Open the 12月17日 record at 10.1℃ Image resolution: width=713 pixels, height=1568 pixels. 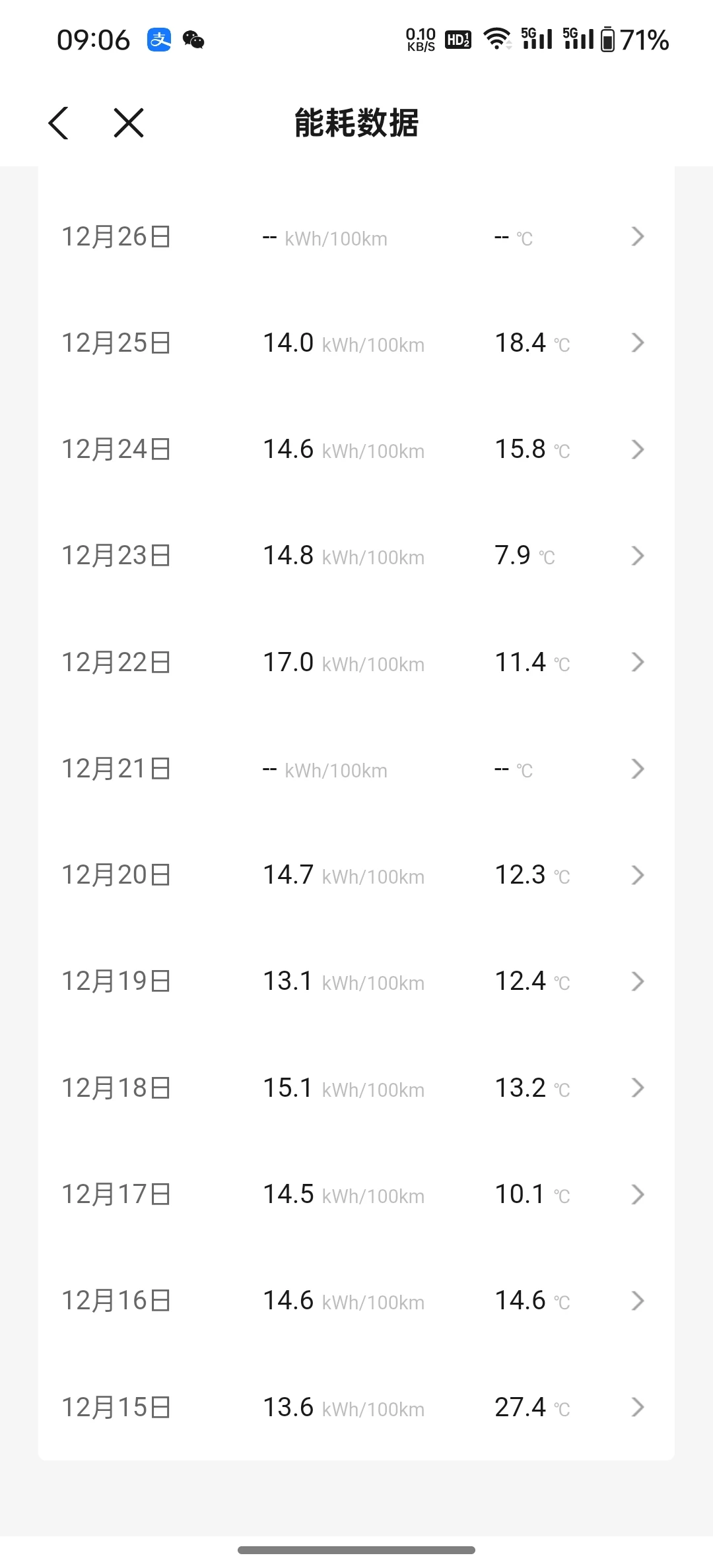coord(356,1194)
